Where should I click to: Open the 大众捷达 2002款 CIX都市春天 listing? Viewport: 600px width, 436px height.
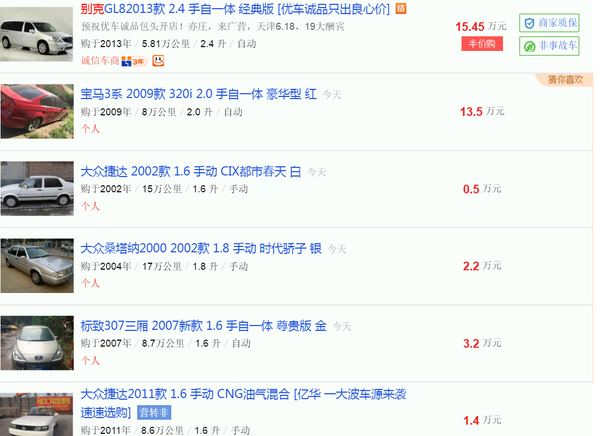[x=191, y=171]
